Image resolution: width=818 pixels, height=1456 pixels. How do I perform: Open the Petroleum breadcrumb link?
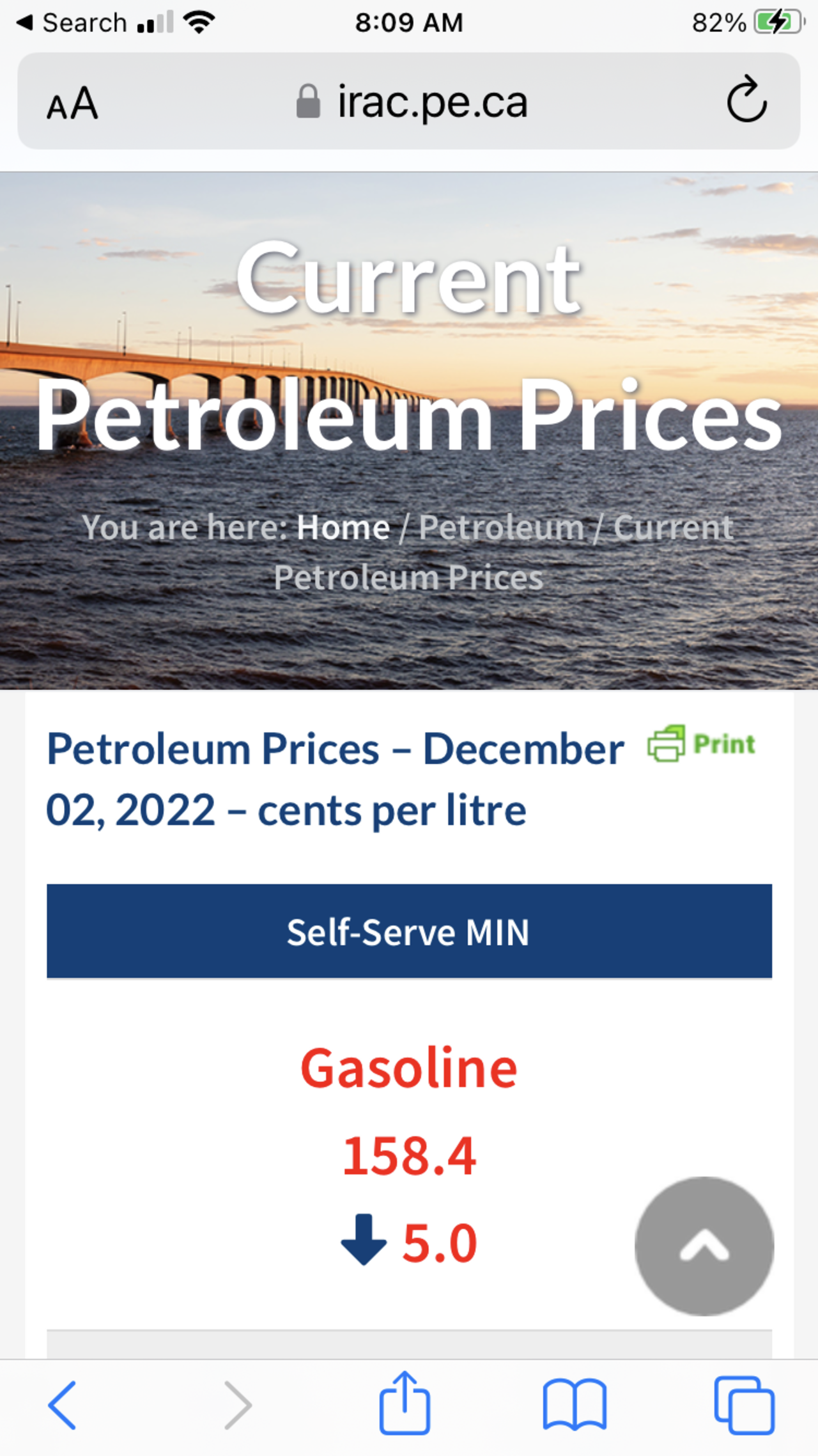(501, 528)
